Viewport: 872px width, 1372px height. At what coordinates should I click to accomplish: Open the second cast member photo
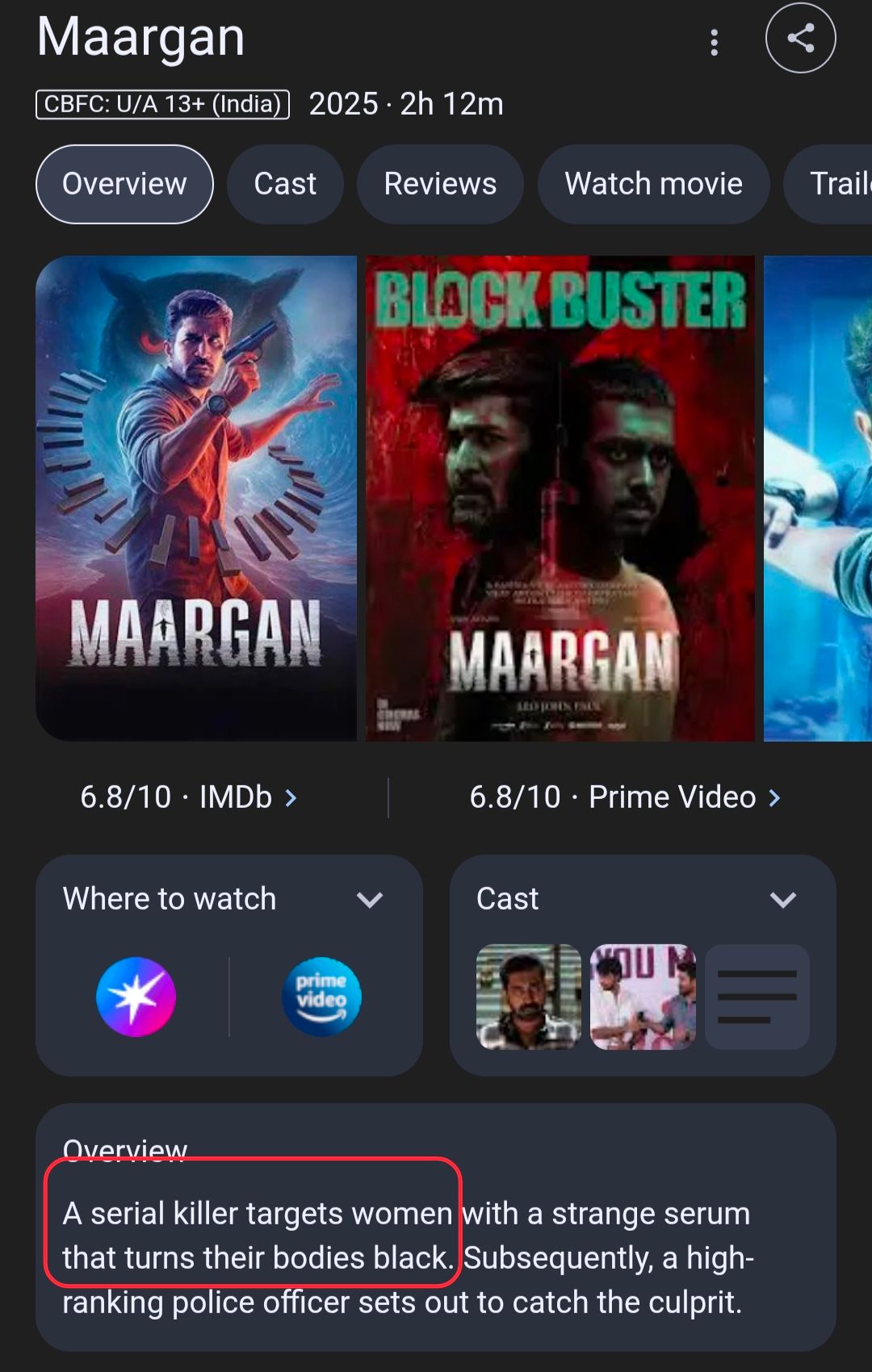point(643,997)
